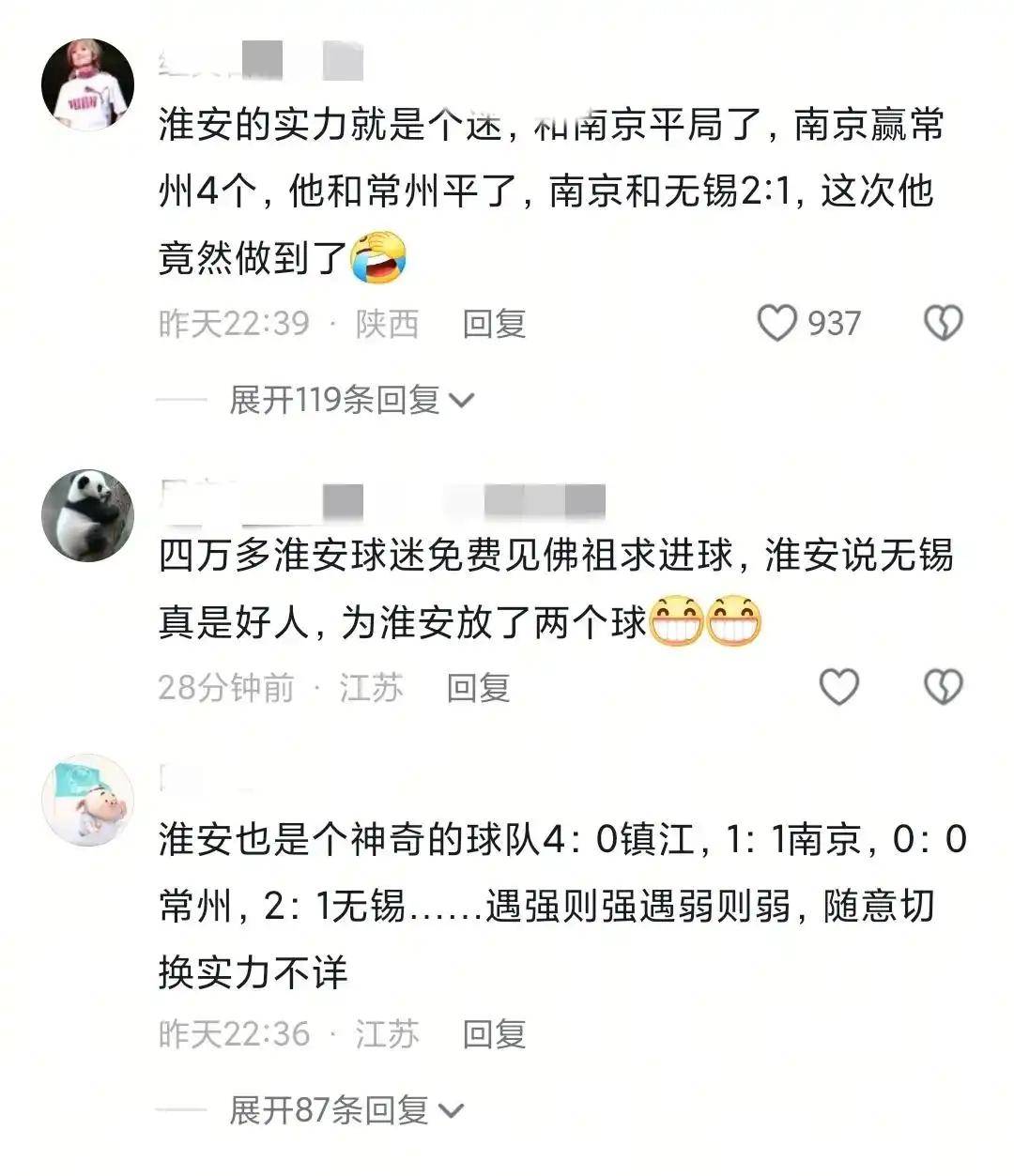Reply to the comment posted 28分钟前
The height and width of the screenshot is (1176, 1014).
click(478, 687)
